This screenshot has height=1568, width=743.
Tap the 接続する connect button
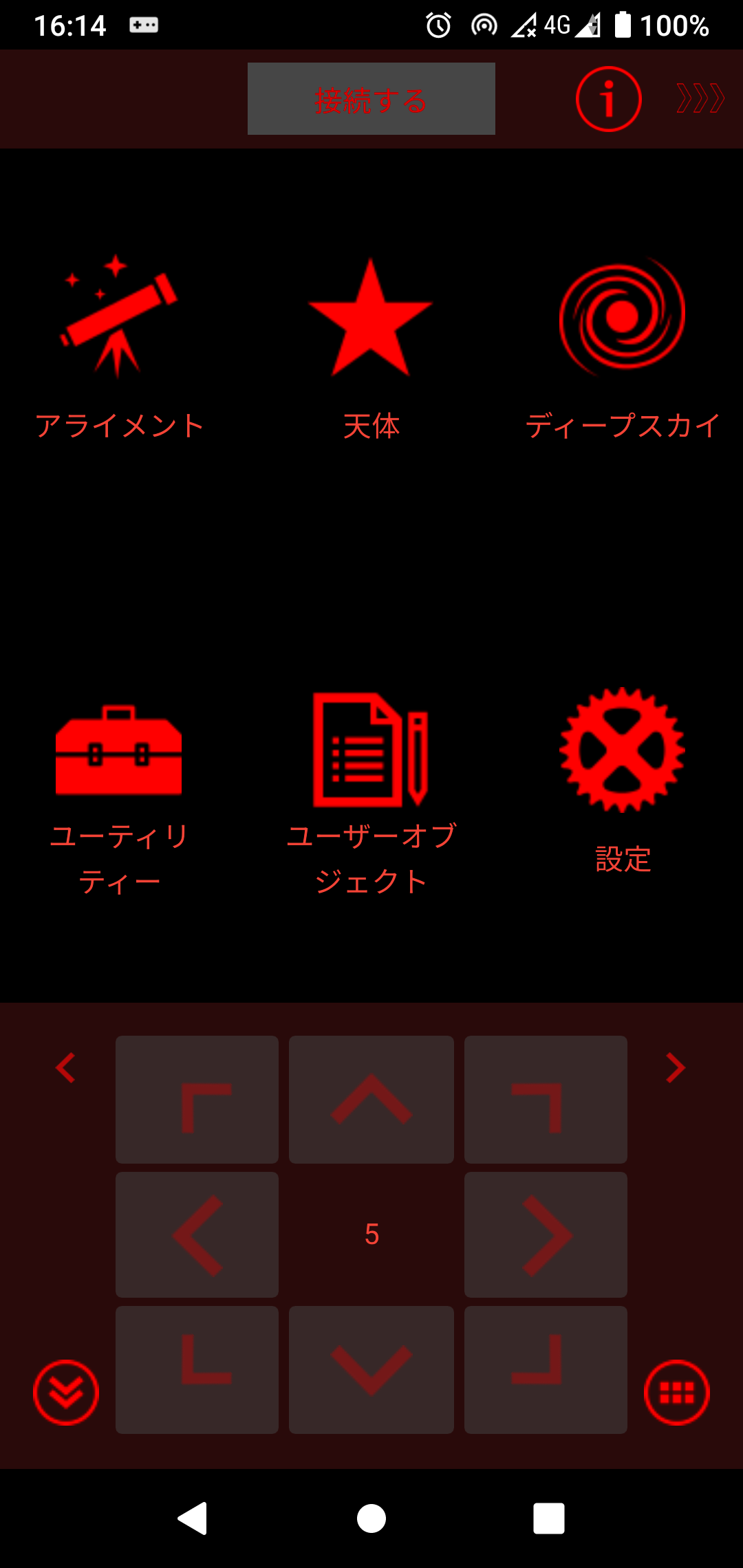point(371,99)
